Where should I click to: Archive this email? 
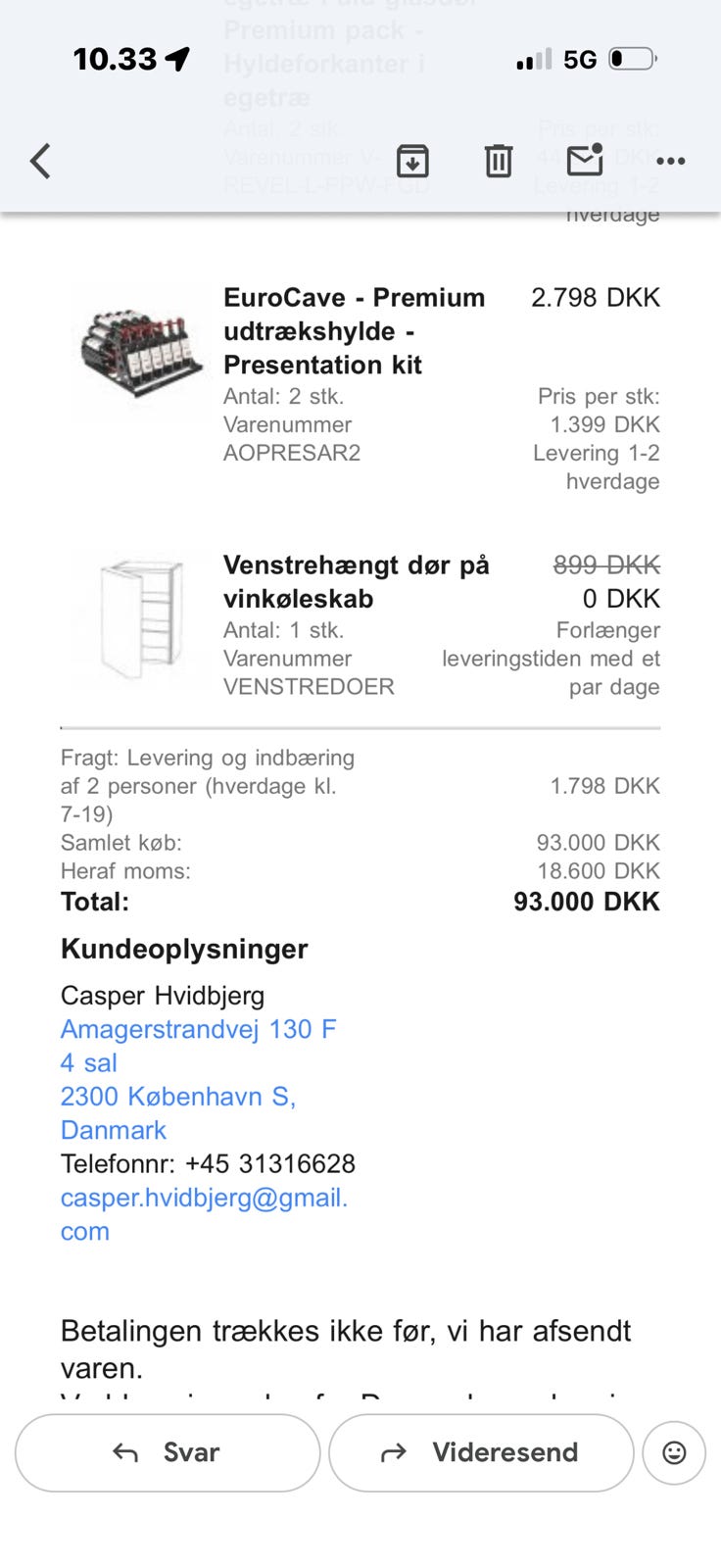click(412, 161)
